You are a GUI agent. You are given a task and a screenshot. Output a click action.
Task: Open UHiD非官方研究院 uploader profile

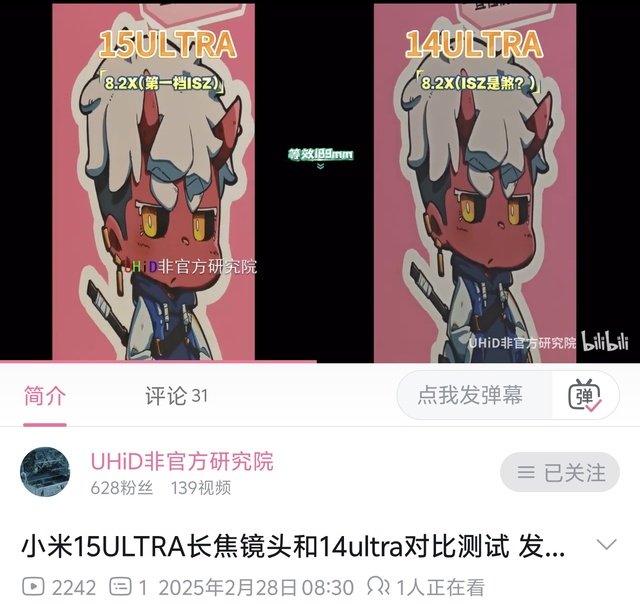coord(181,462)
